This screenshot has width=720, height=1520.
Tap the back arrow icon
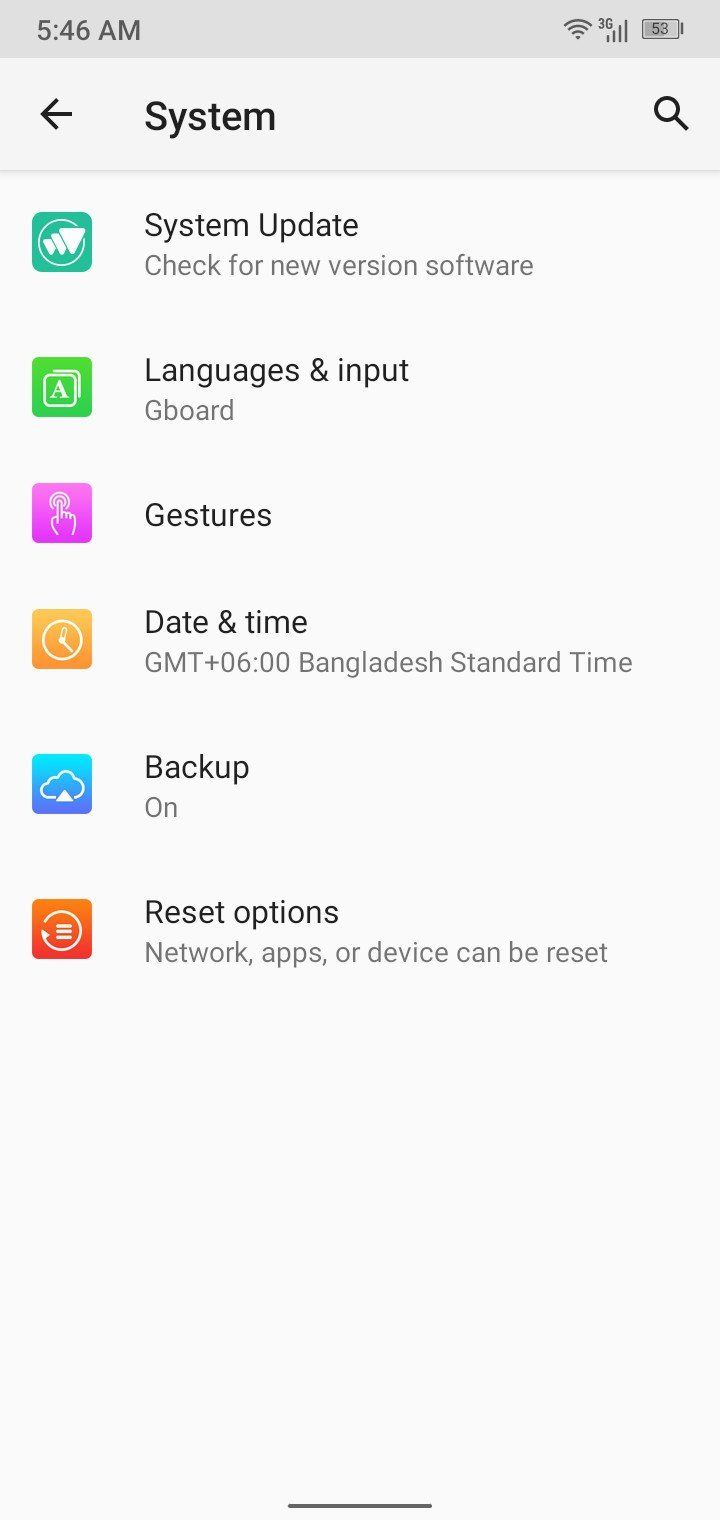[56, 114]
